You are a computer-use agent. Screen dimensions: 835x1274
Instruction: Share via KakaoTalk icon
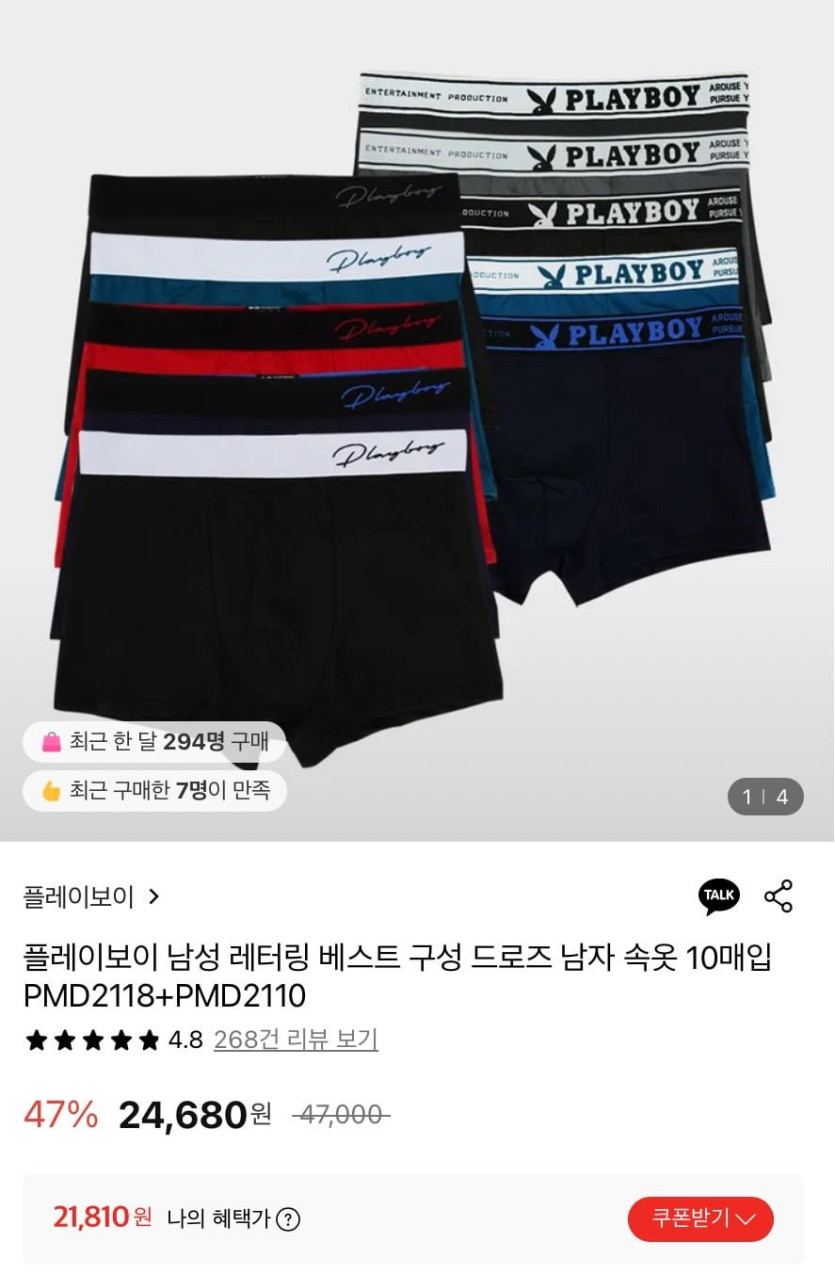pyautogui.click(x=718, y=896)
